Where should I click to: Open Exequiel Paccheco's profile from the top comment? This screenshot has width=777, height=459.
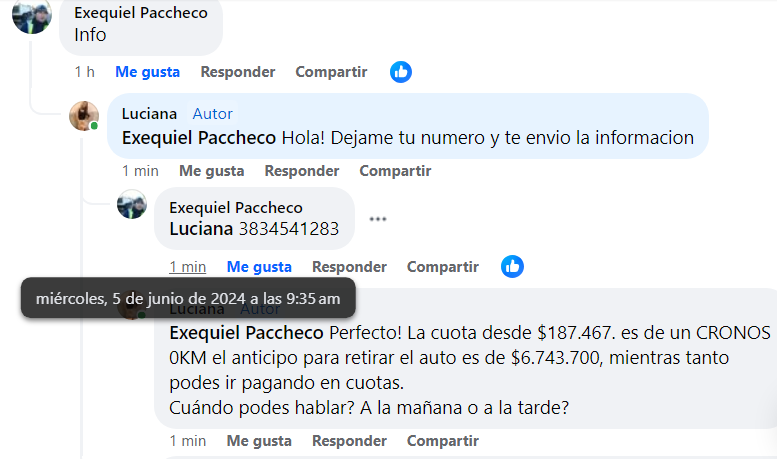[141, 13]
